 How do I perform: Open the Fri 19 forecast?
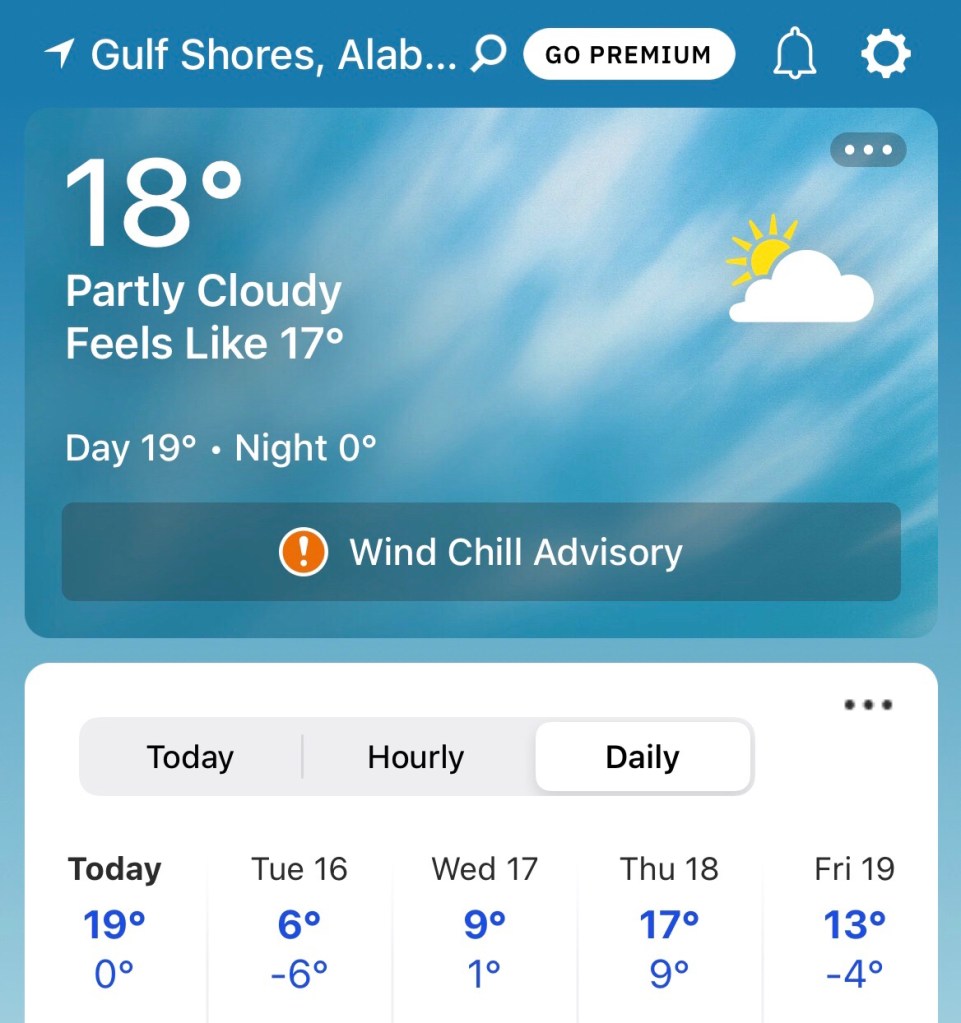click(x=854, y=922)
